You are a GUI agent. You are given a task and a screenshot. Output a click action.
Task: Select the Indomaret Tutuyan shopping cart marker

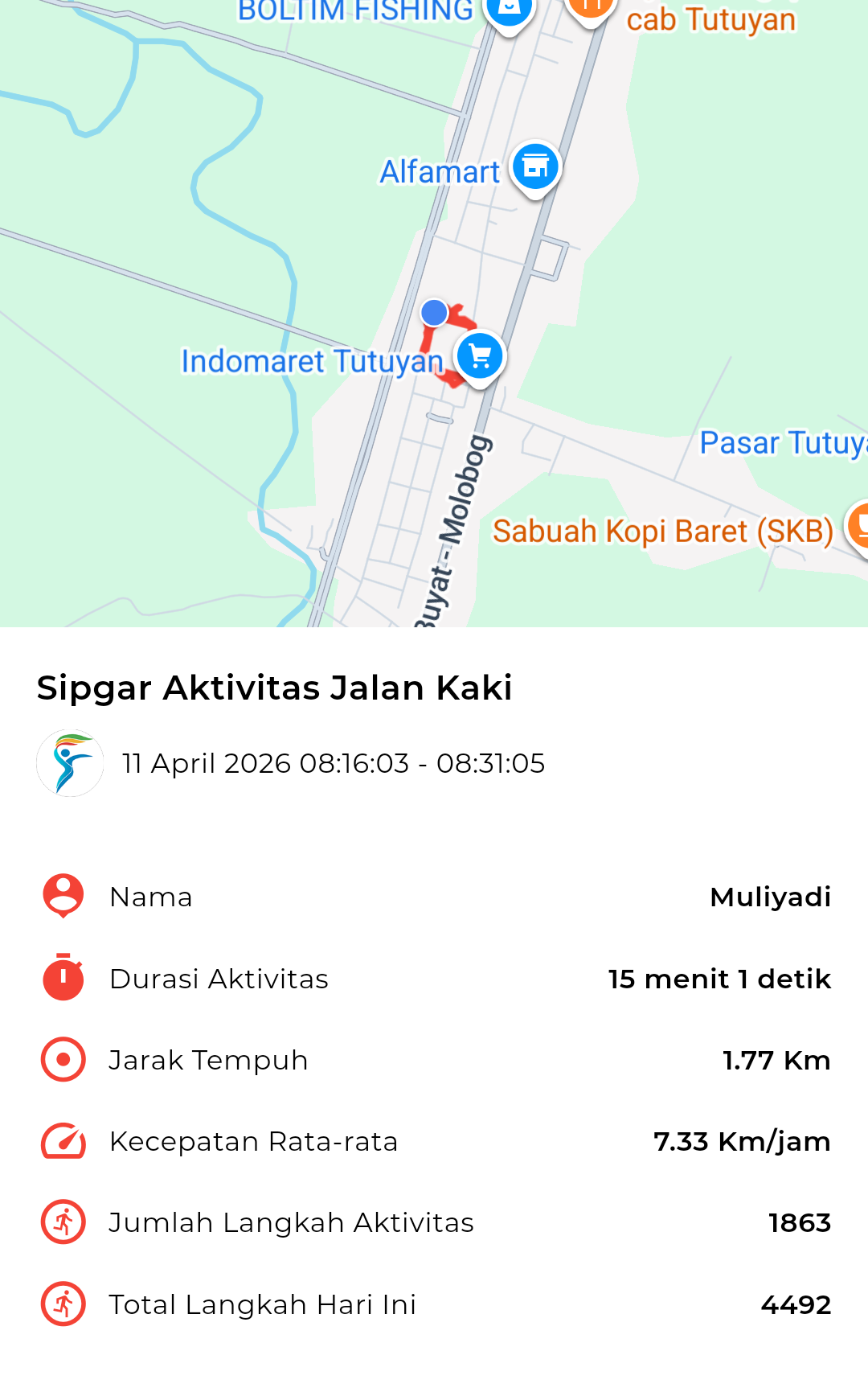pos(480,356)
